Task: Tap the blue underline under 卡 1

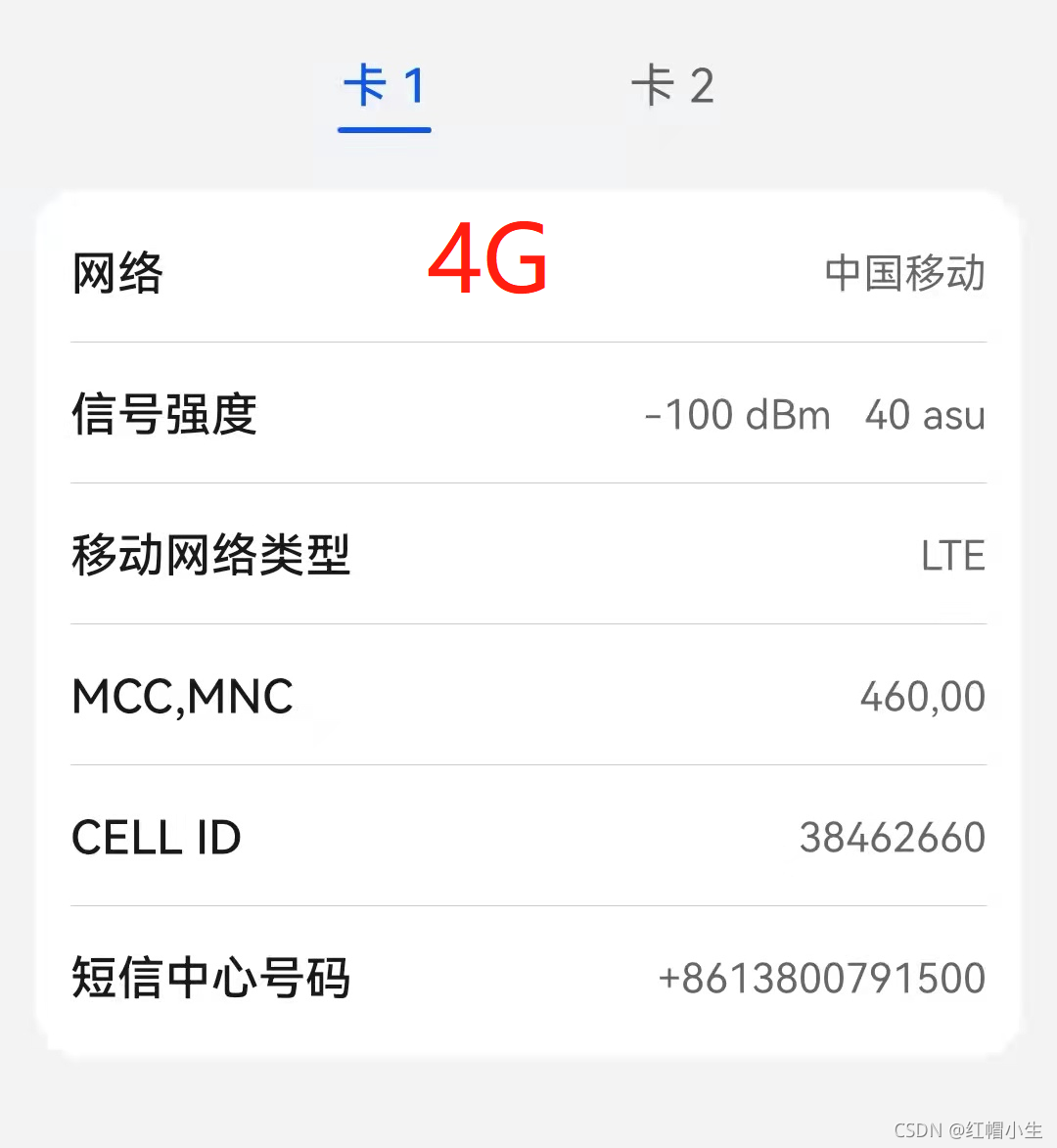Action: coord(384,127)
